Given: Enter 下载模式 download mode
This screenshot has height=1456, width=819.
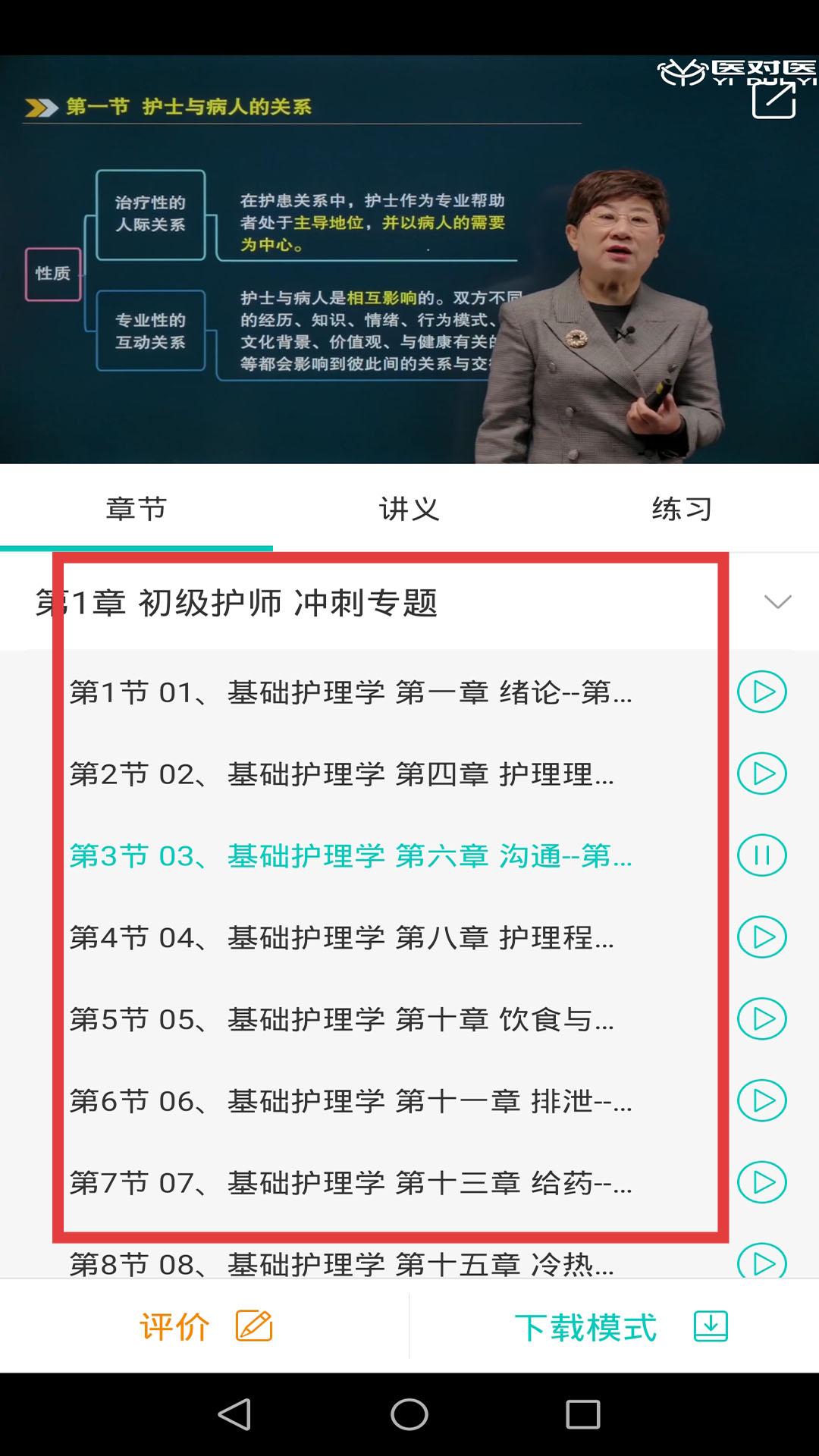Looking at the screenshot, I should [615, 1326].
